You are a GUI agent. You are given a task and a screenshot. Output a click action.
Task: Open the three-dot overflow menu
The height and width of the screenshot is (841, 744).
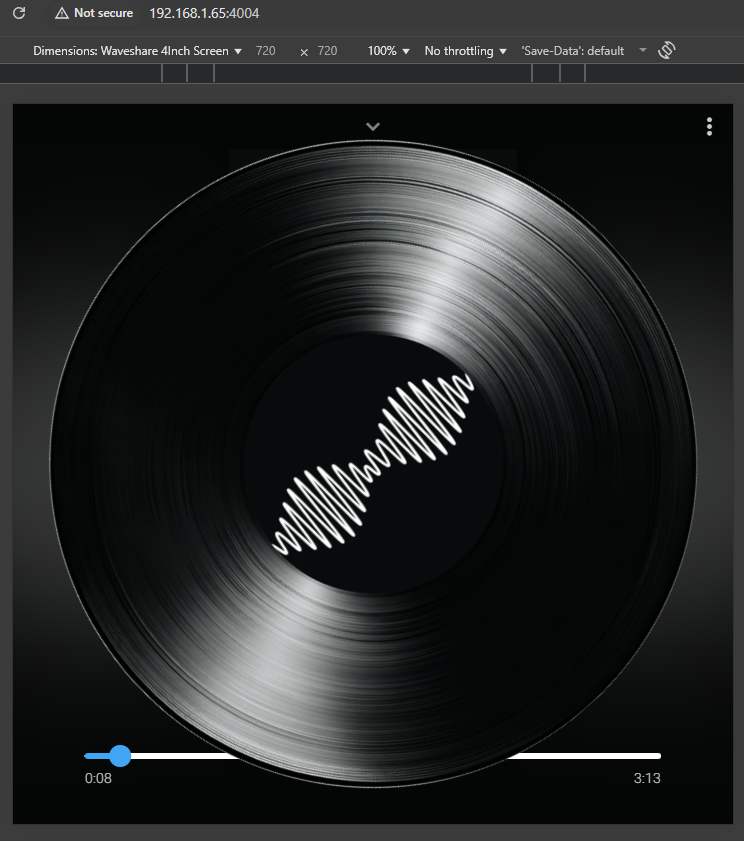click(x=709, y=126)
